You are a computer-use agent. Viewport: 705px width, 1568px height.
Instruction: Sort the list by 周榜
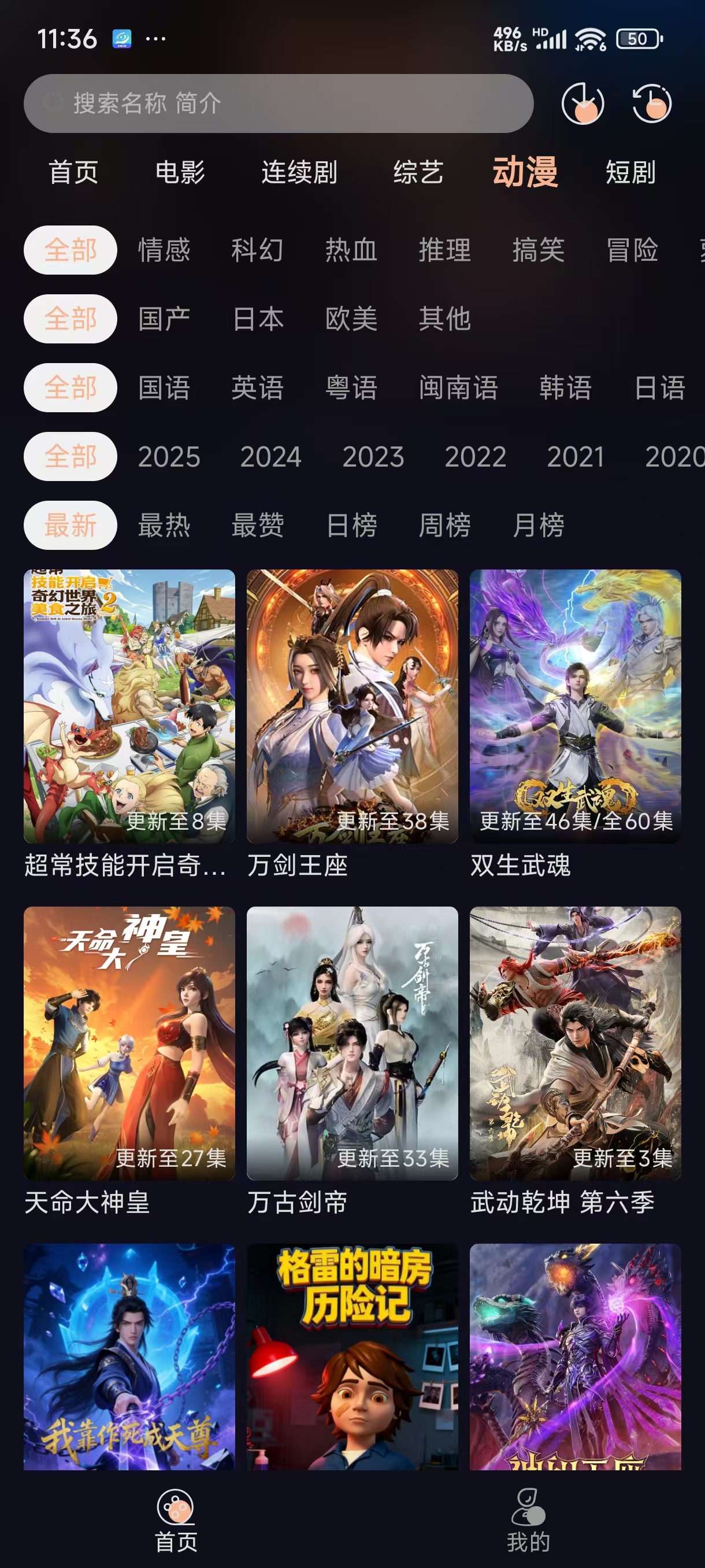[444, 526]
